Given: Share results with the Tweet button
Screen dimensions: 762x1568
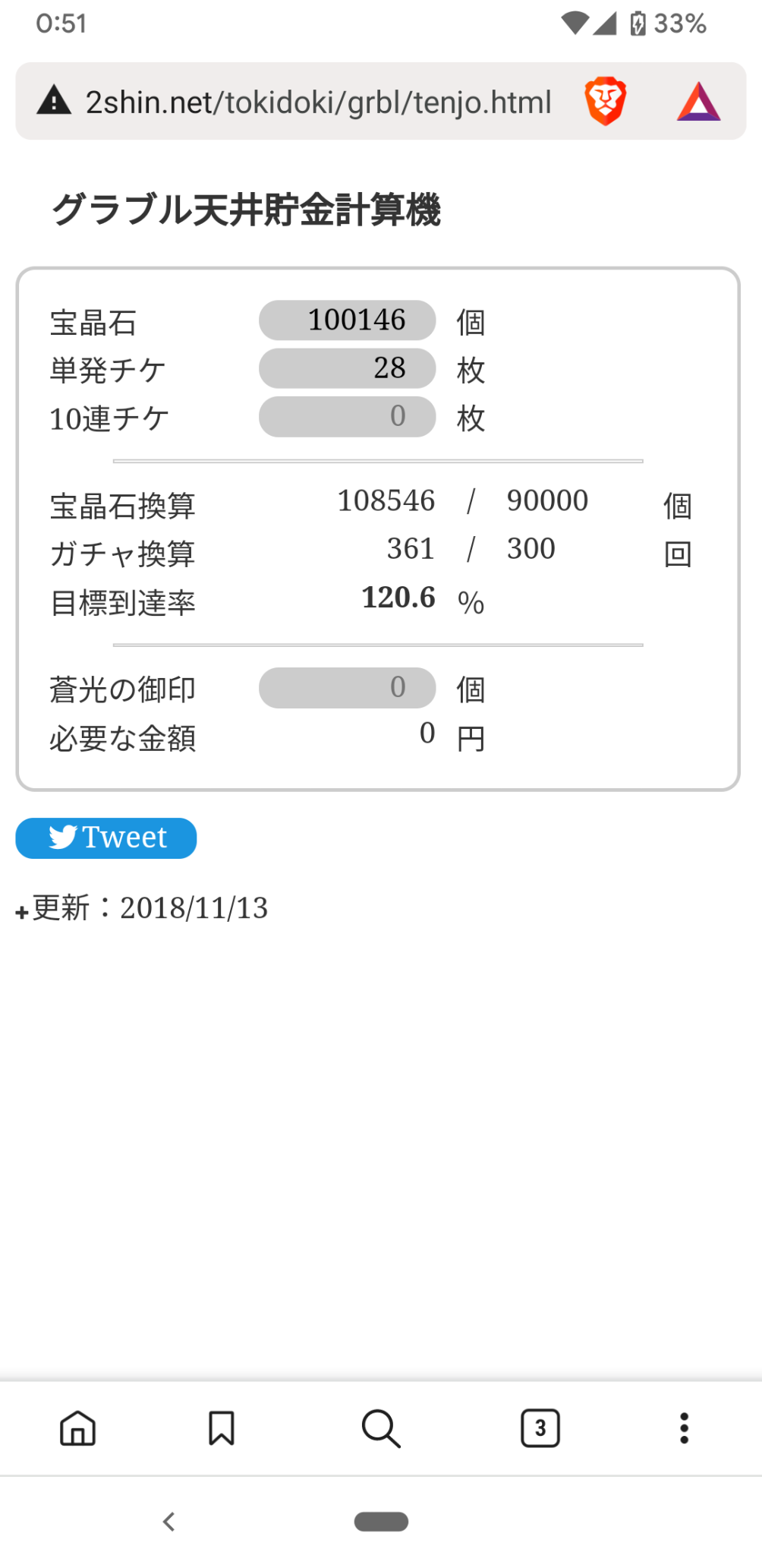Looking at the screenshot, I should [x=106, y=838].
